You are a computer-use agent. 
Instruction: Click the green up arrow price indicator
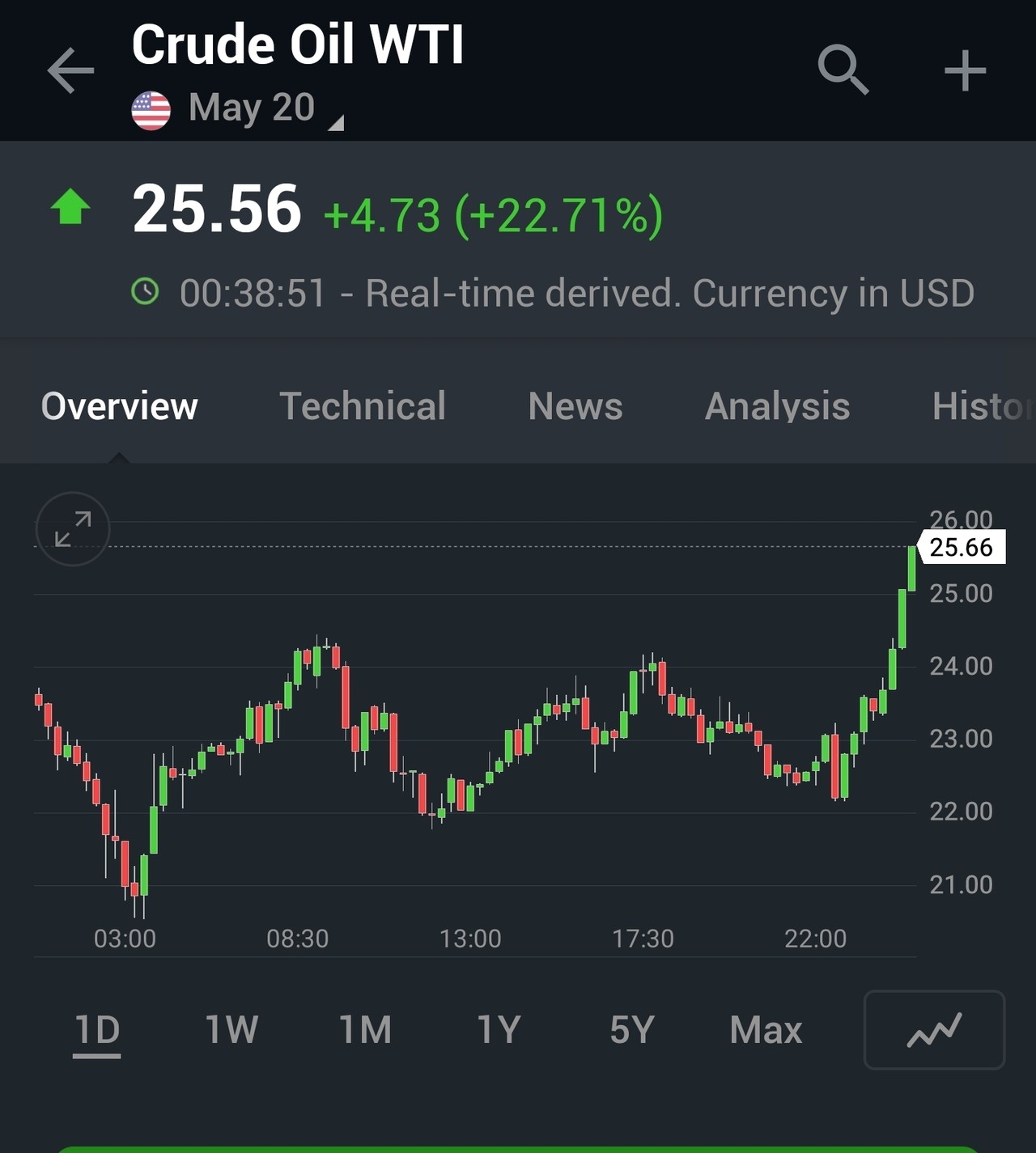click(73, 210)
